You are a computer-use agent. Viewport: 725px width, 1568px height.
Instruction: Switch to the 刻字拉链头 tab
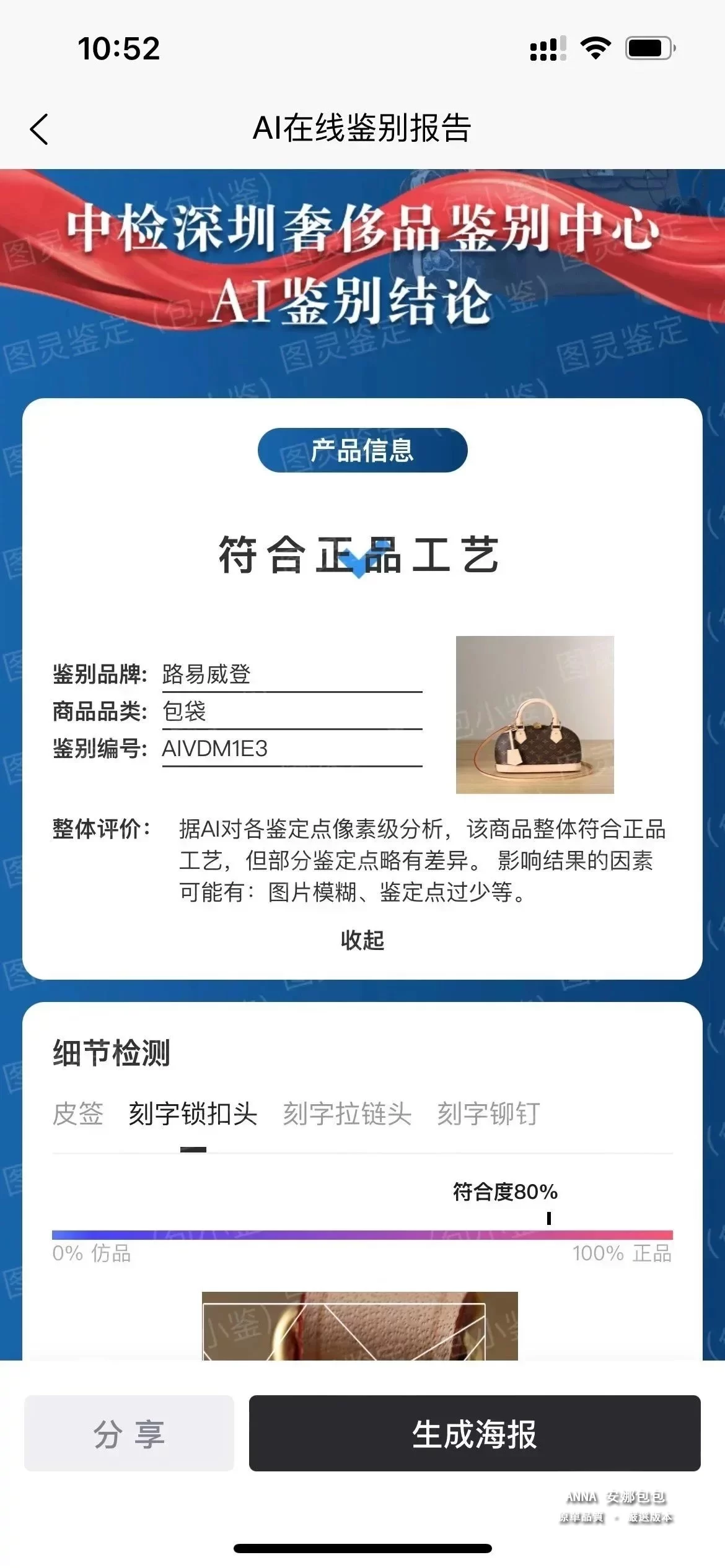coord(347,1113)
